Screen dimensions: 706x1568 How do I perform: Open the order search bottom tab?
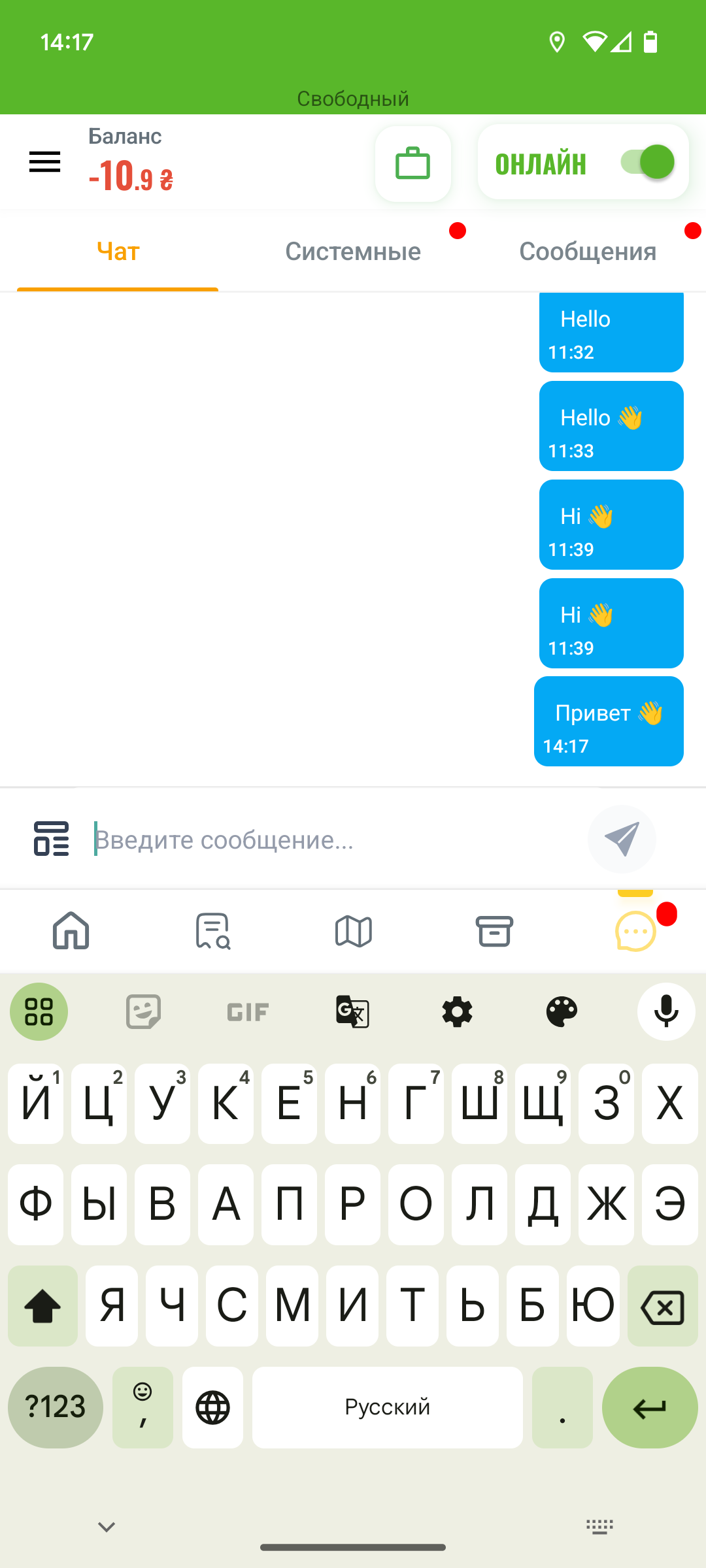point(212,931)
